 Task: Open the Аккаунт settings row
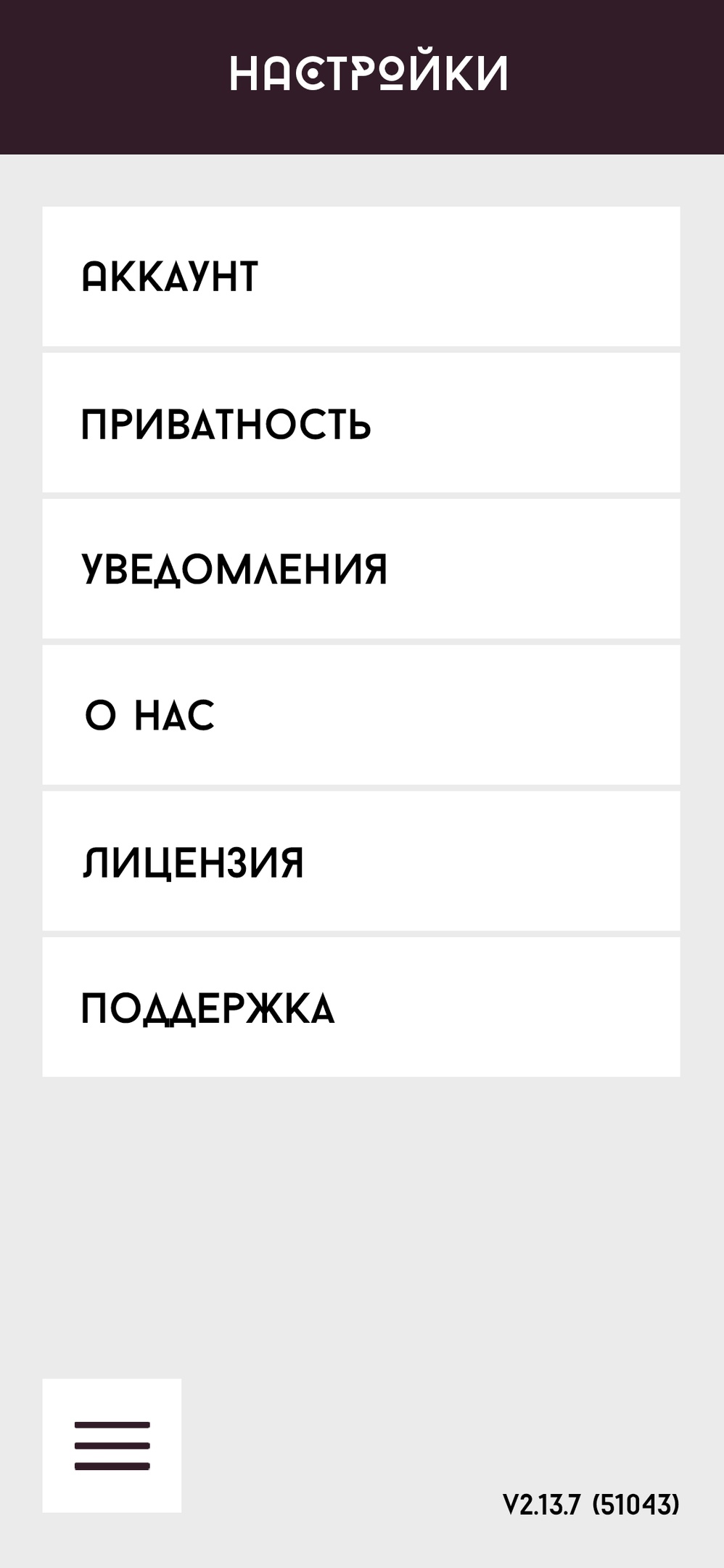pyautogui.click(x=361, y=277)
